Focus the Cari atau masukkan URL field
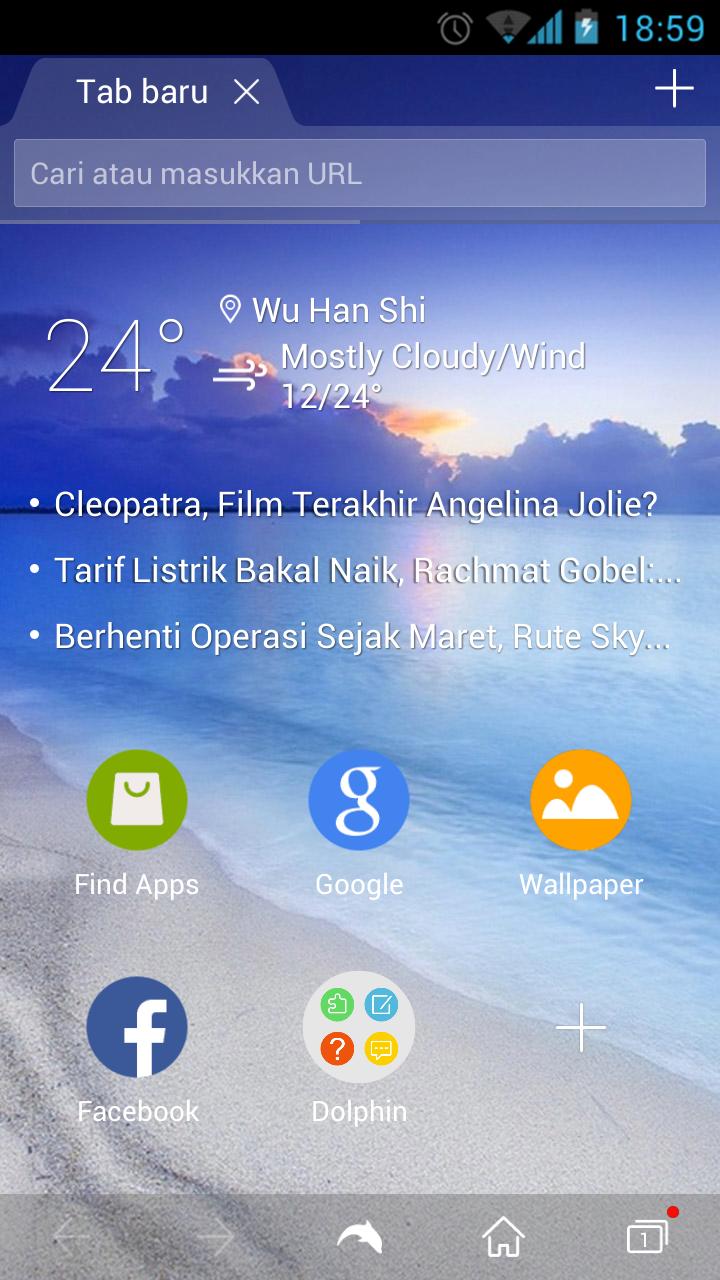Image resolution: width=720 pixels, height=1280 pixels. 359,173
